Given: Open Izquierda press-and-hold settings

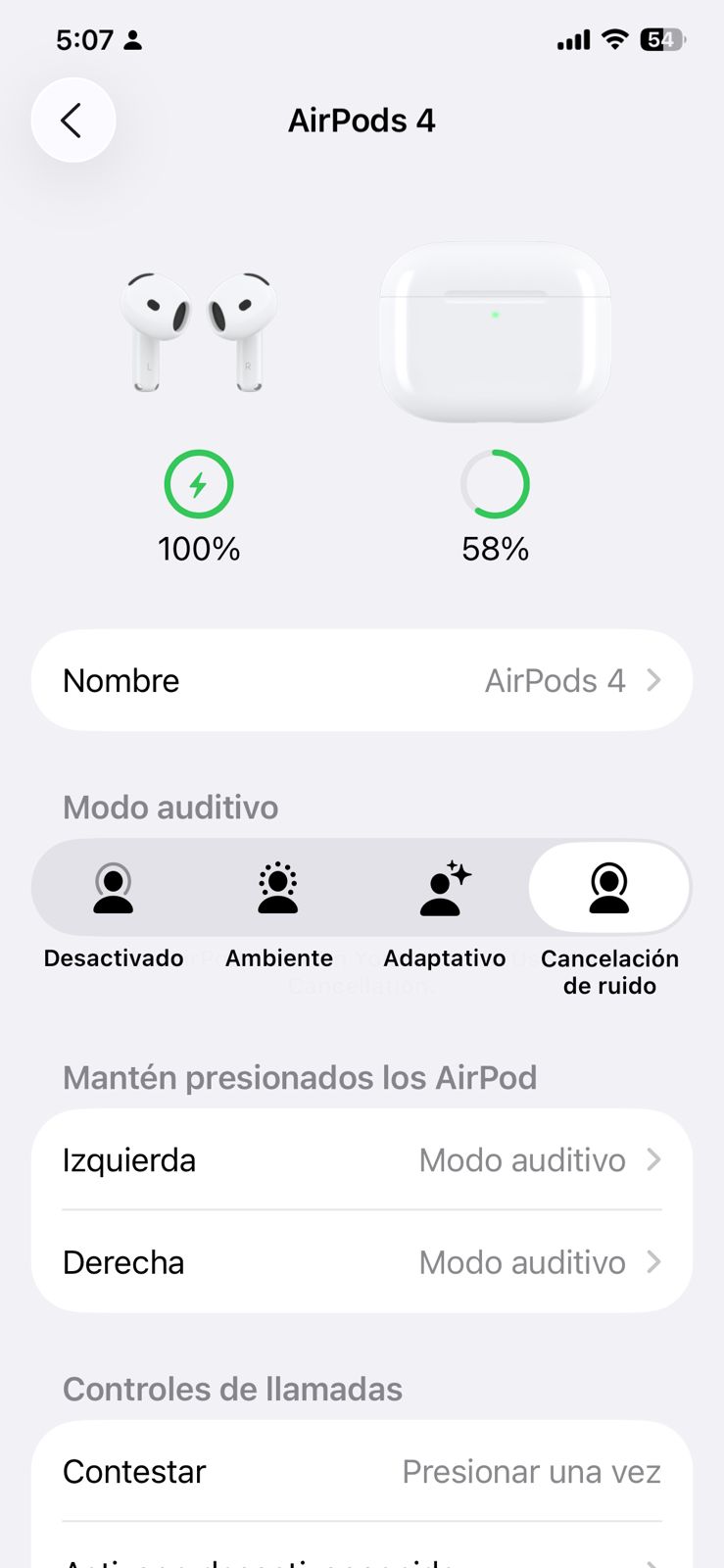Looking at the screenshot, I should (362, 1159).
